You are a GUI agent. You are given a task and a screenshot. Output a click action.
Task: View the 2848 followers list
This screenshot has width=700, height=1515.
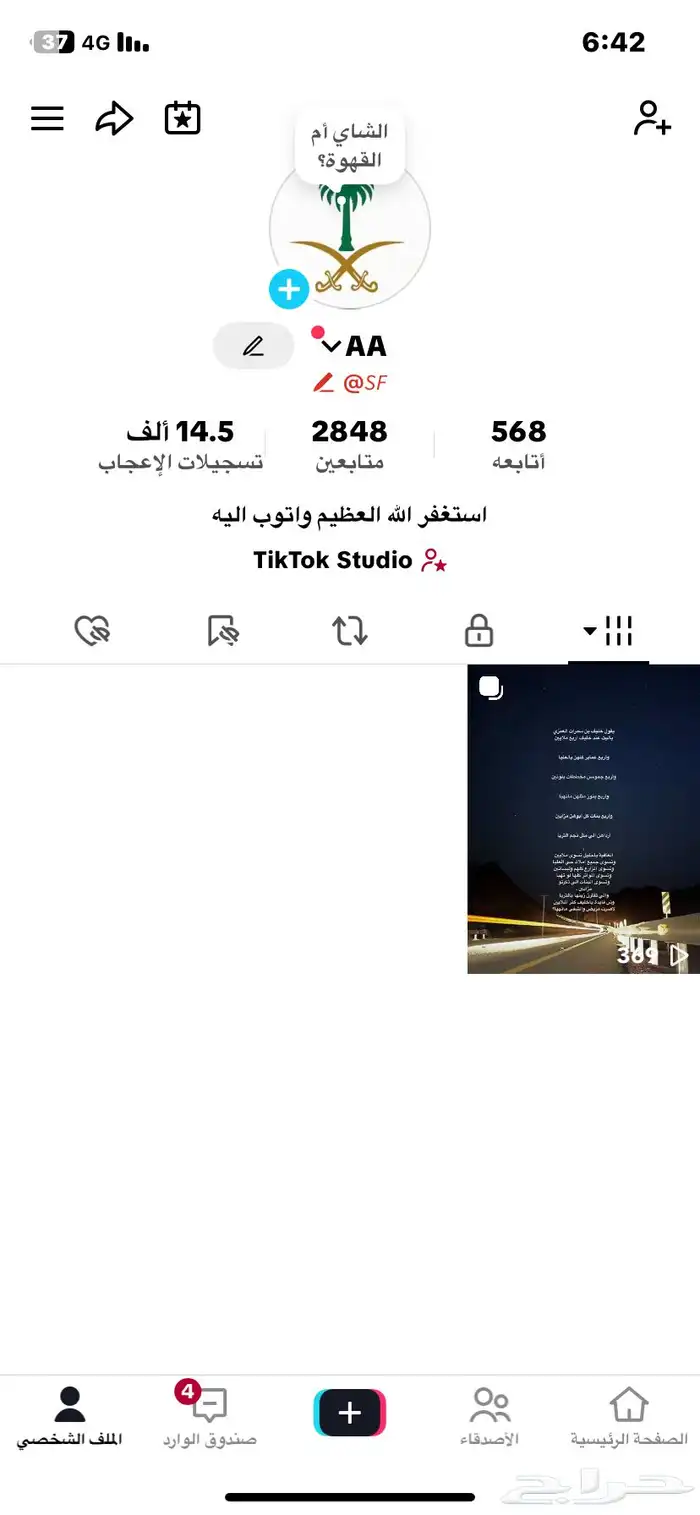(349, 443)
